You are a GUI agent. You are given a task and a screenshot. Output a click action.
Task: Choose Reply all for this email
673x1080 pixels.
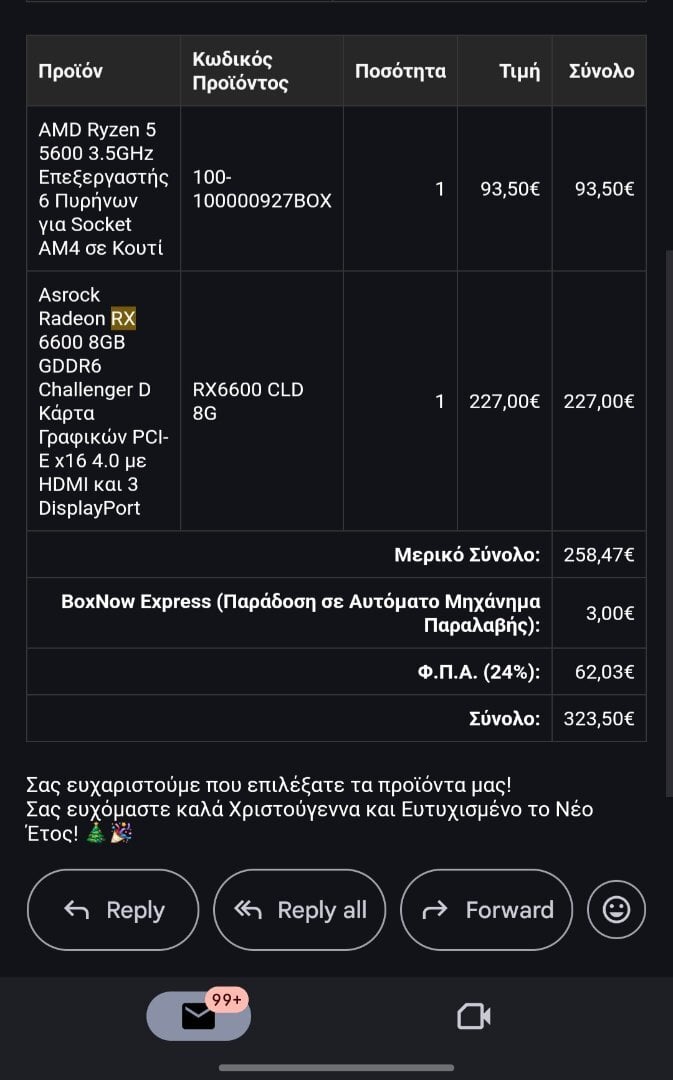[x=300, y=910]
